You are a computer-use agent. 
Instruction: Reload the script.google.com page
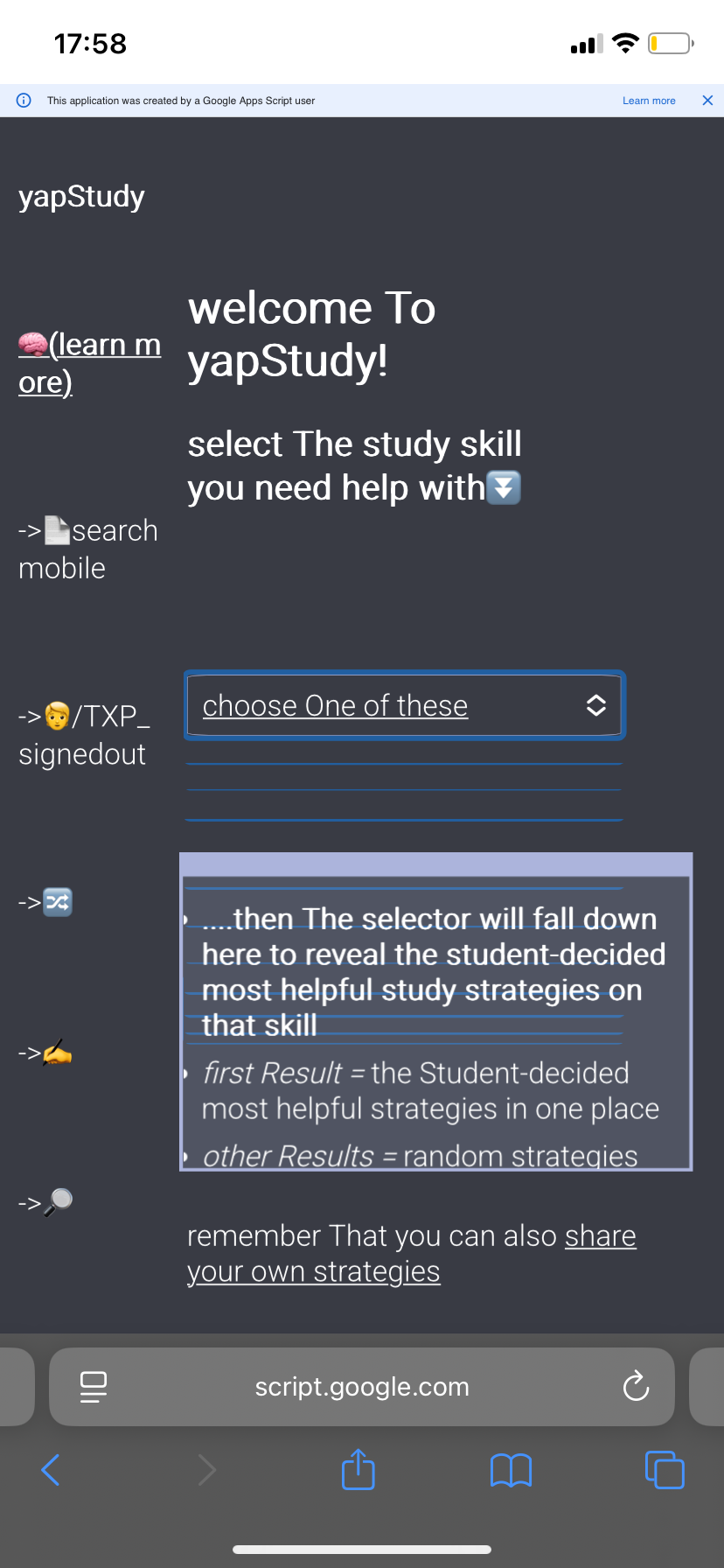pos(636,1386)
